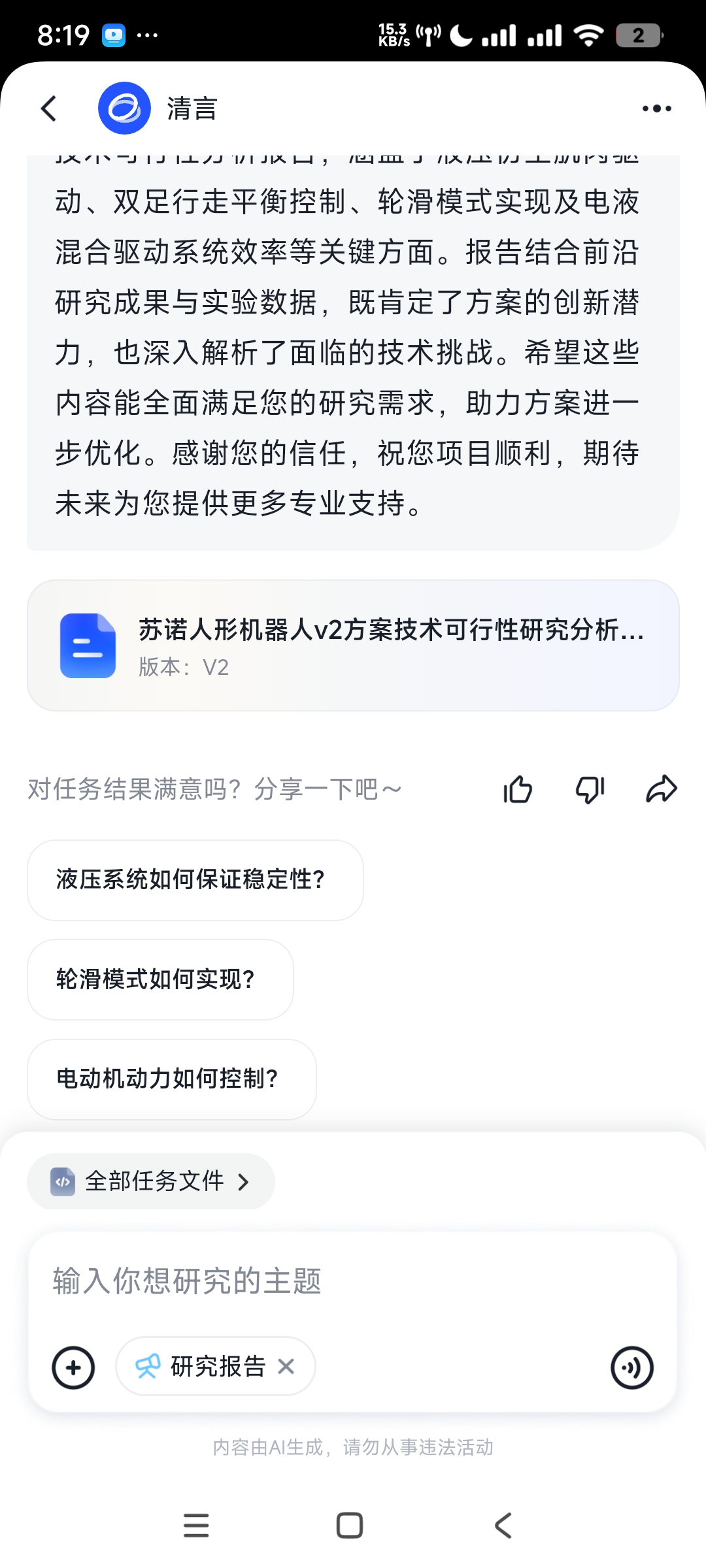Select the code file icon beside 全部任务文件
The width and height of the screenshot is (706, 1568).
(x=63, y=1181)
